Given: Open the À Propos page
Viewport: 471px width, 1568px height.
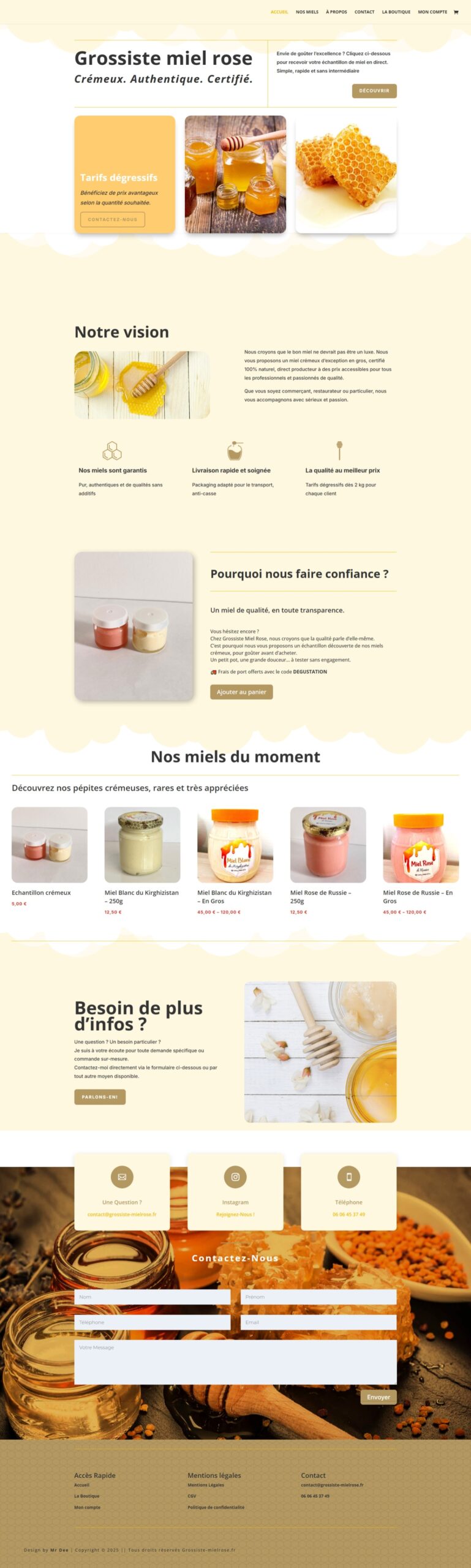Looking at the screenshot, I should (x=336, y=12).
